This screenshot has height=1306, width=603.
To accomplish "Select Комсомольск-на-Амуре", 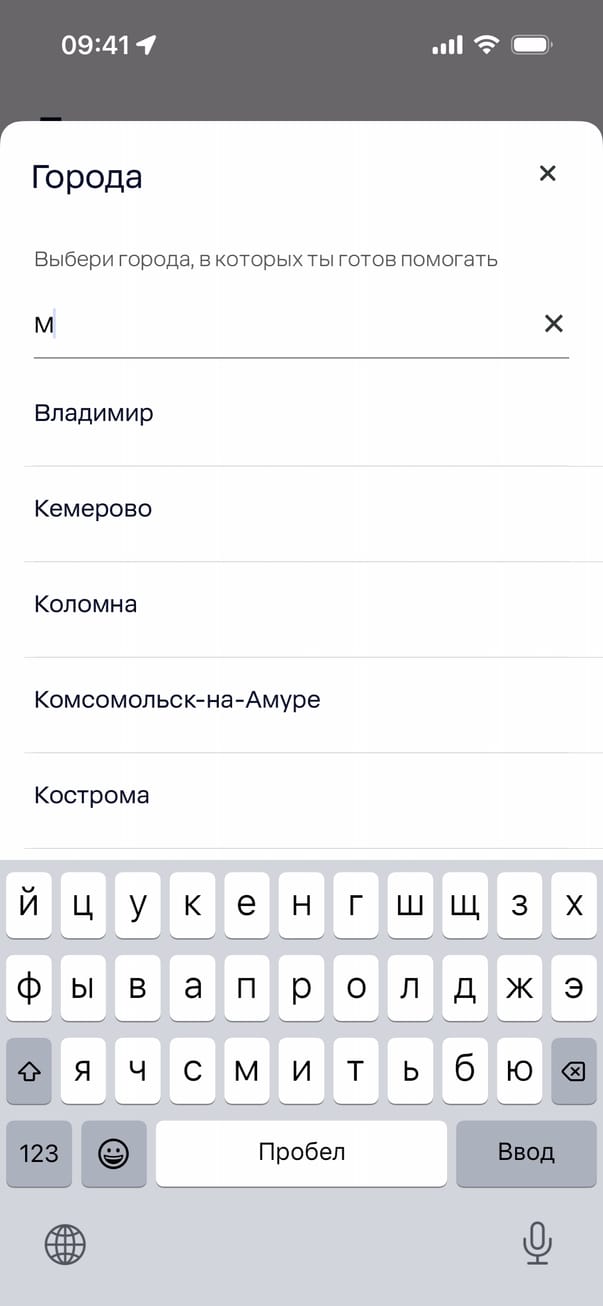I will pos(177,700).
